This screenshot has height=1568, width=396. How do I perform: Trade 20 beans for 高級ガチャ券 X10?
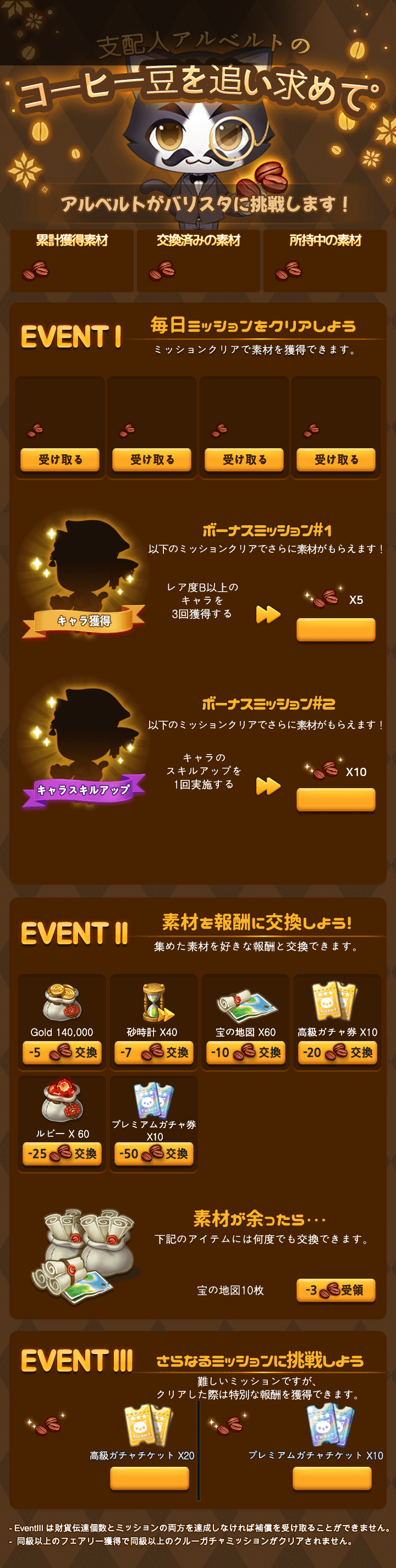337,1053
